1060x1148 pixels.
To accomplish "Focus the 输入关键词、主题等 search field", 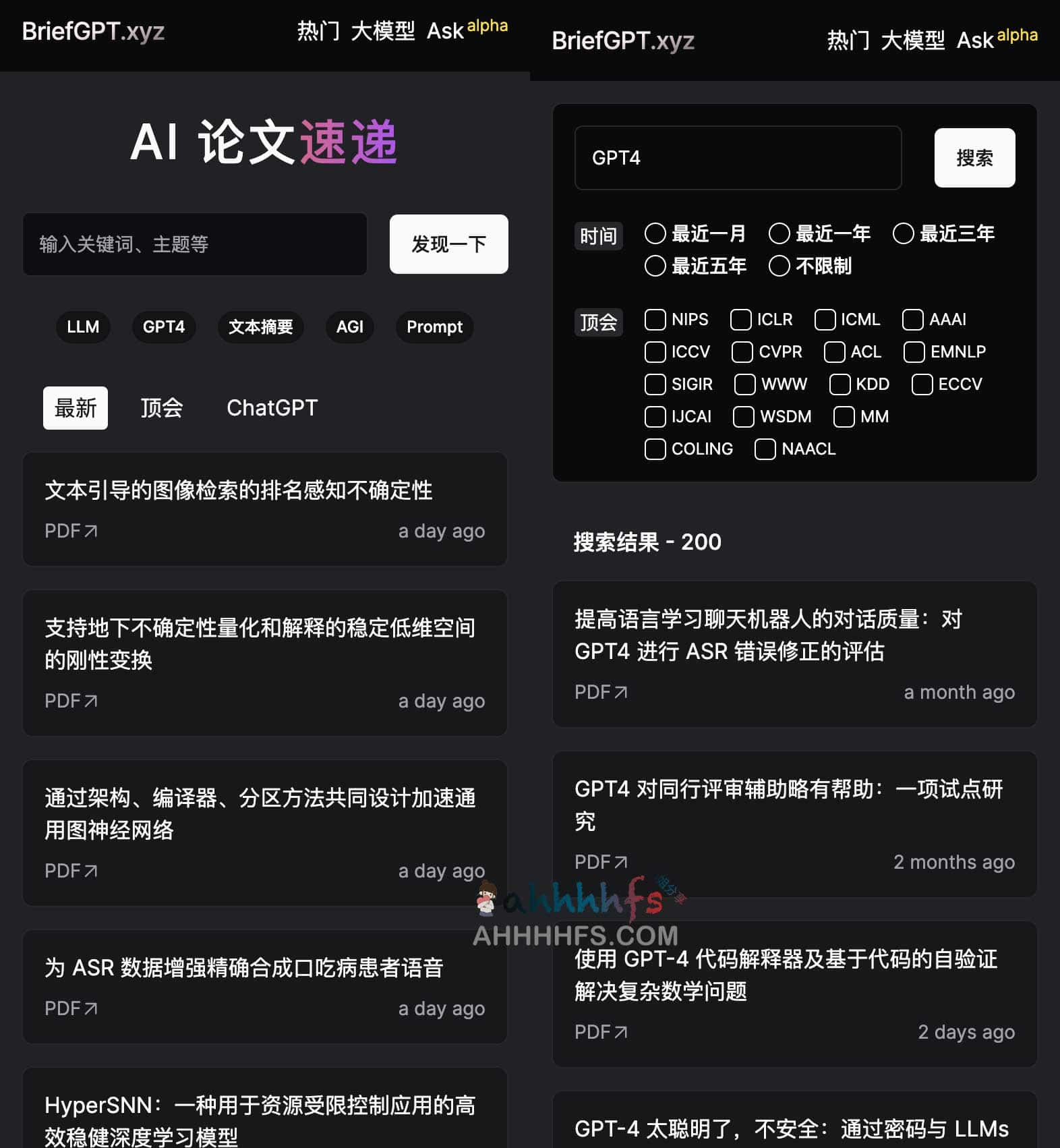I will point(194,244).
